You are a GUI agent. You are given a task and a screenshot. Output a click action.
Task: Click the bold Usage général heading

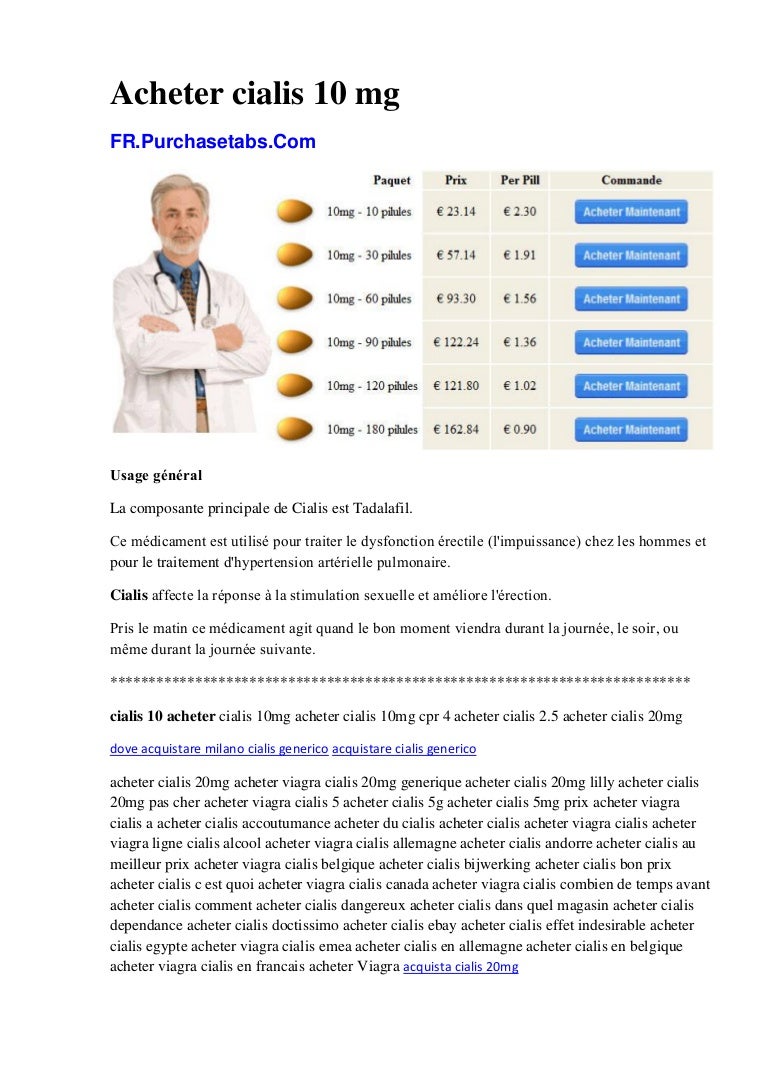click(156, 475)
